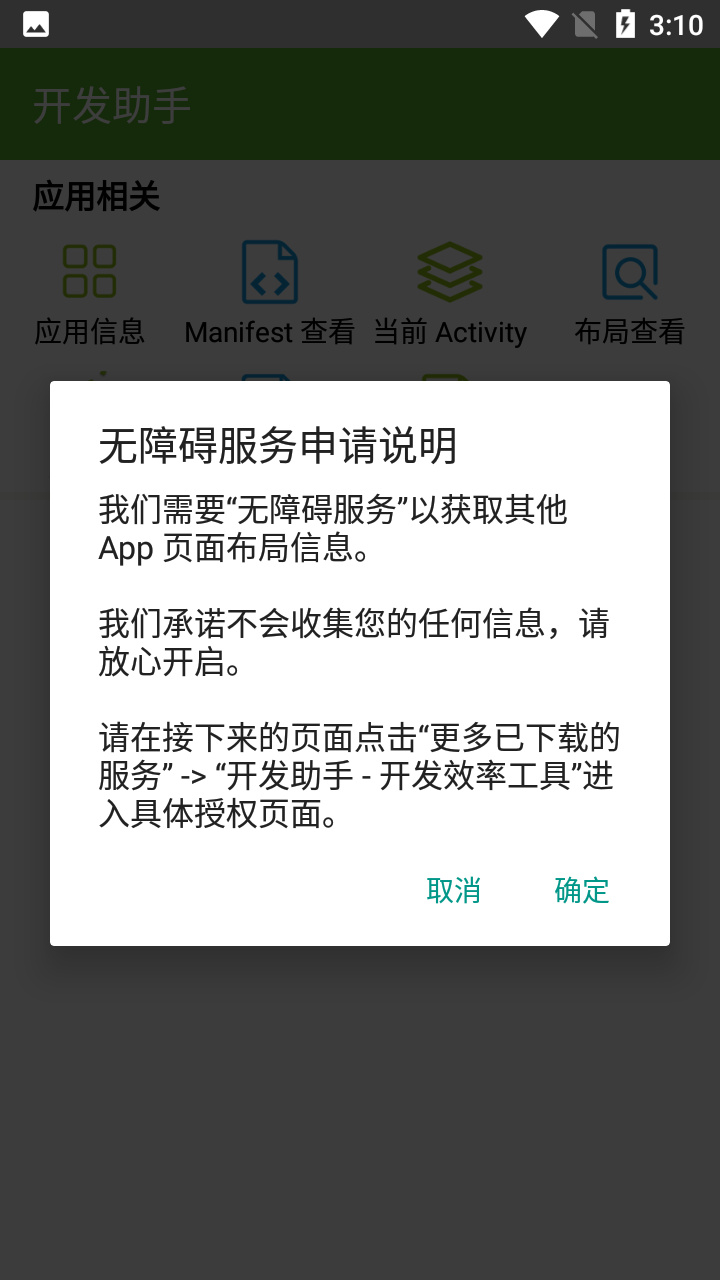Click the 应用信息 text label

(x=89, y=333)
